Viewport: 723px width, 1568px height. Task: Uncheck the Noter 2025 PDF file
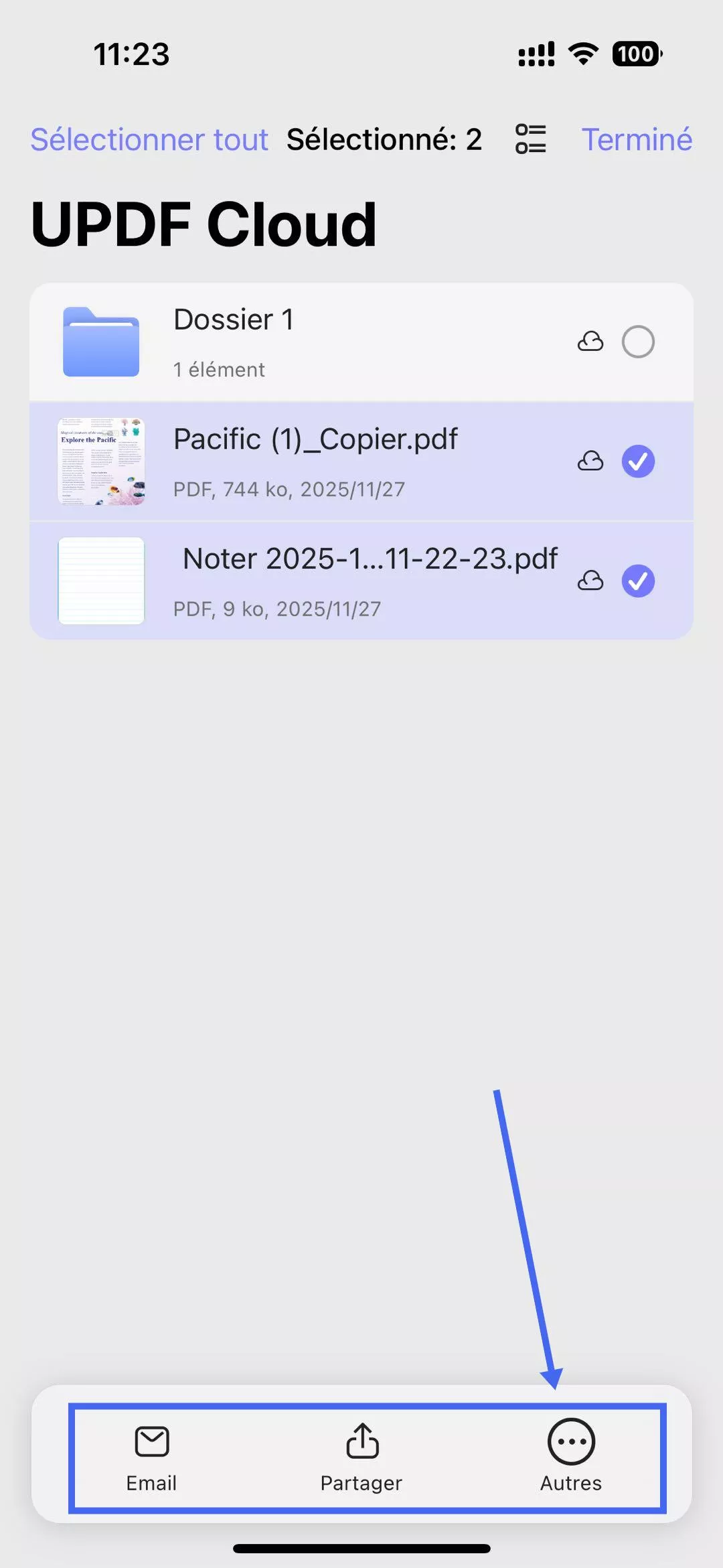click(637, 581)
